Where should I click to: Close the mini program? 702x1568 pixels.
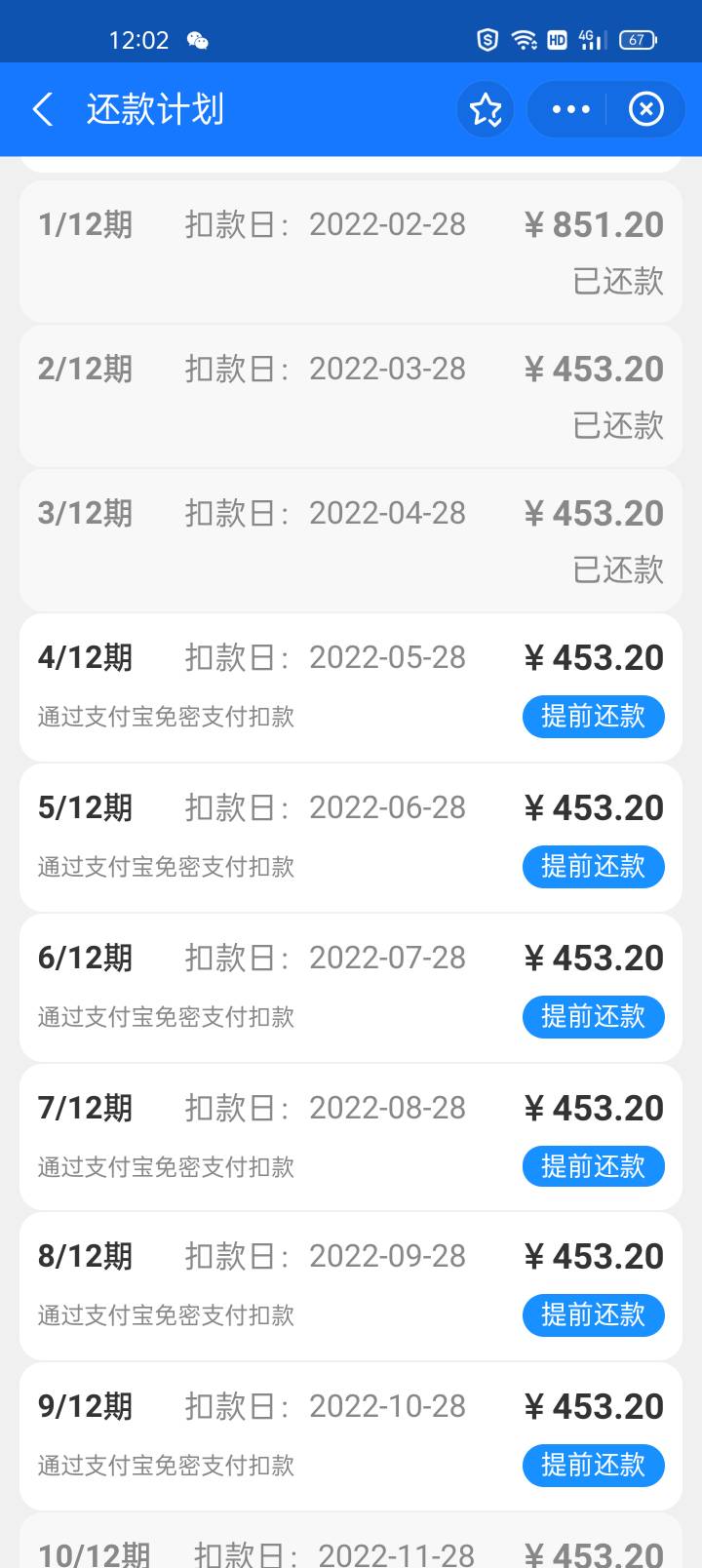tap(645, 109)
